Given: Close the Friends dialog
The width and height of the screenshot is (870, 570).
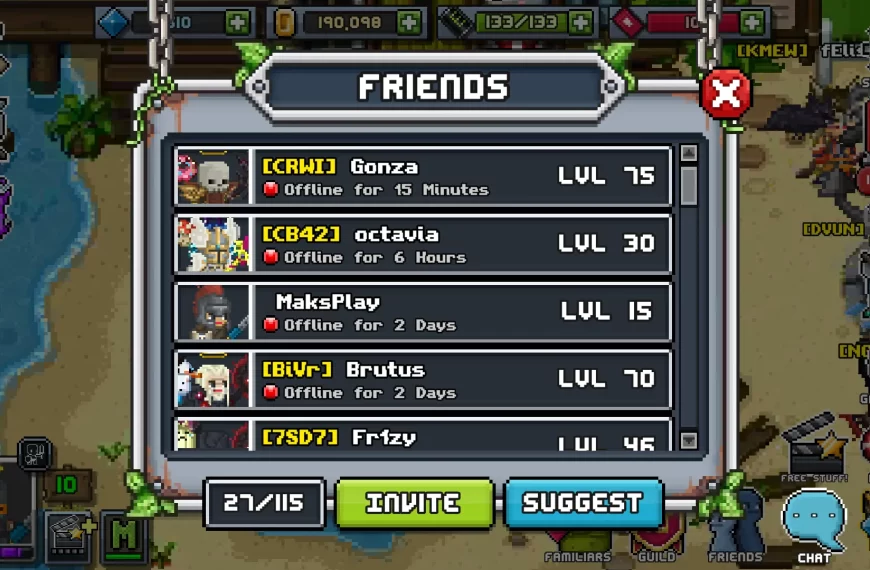Looking at the screenshot, I should point(726,95).
